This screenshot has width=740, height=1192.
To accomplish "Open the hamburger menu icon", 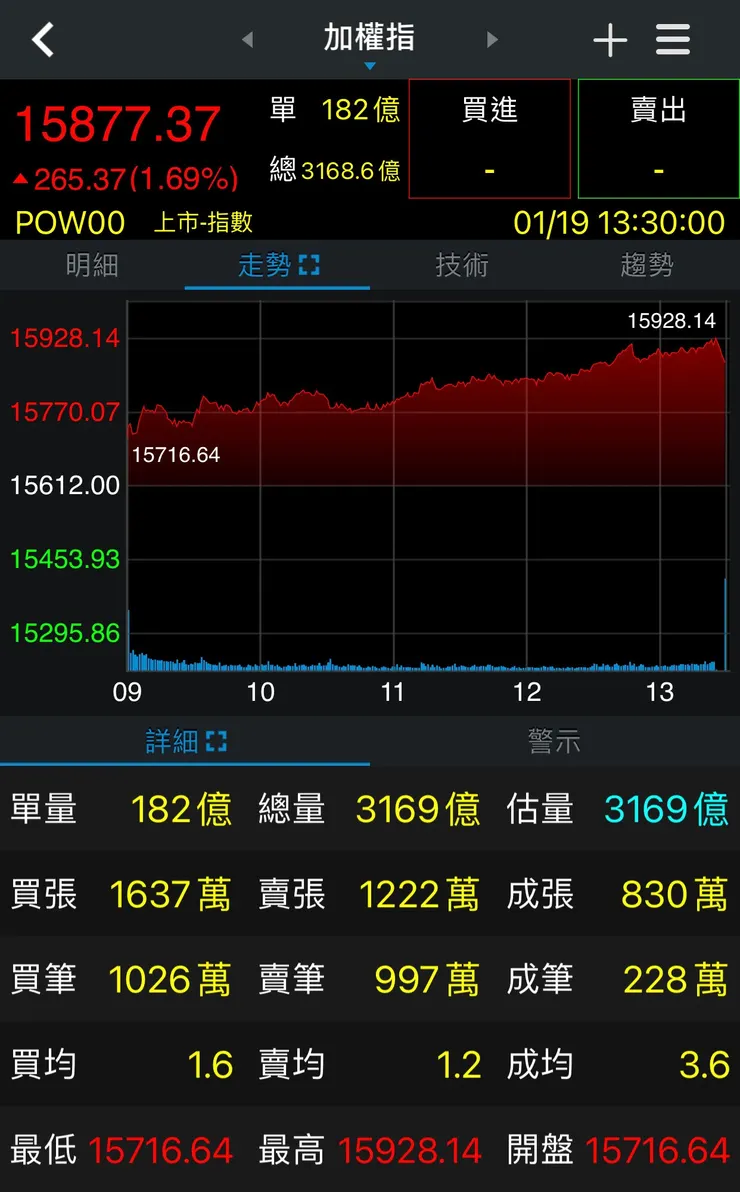I will pyautogui.click(x=672, y=40).
